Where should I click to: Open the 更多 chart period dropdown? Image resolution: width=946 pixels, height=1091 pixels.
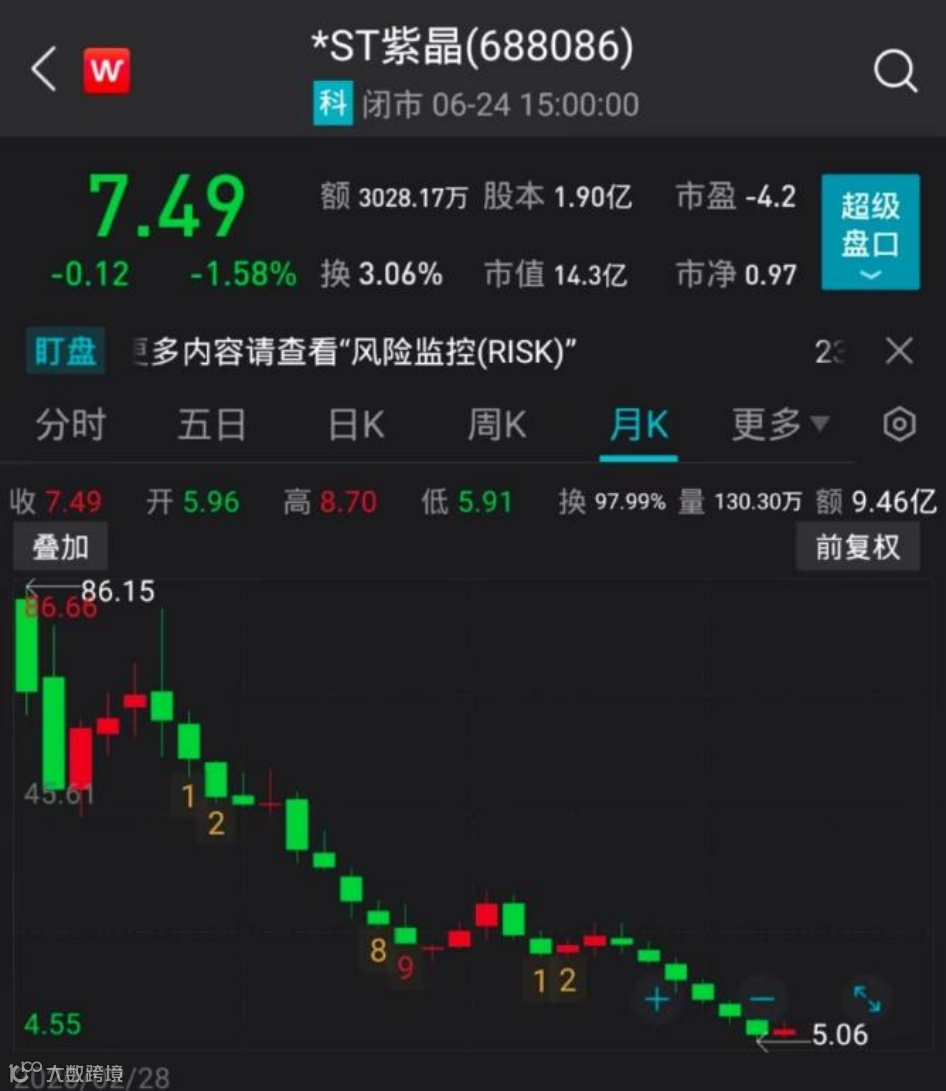780,425
